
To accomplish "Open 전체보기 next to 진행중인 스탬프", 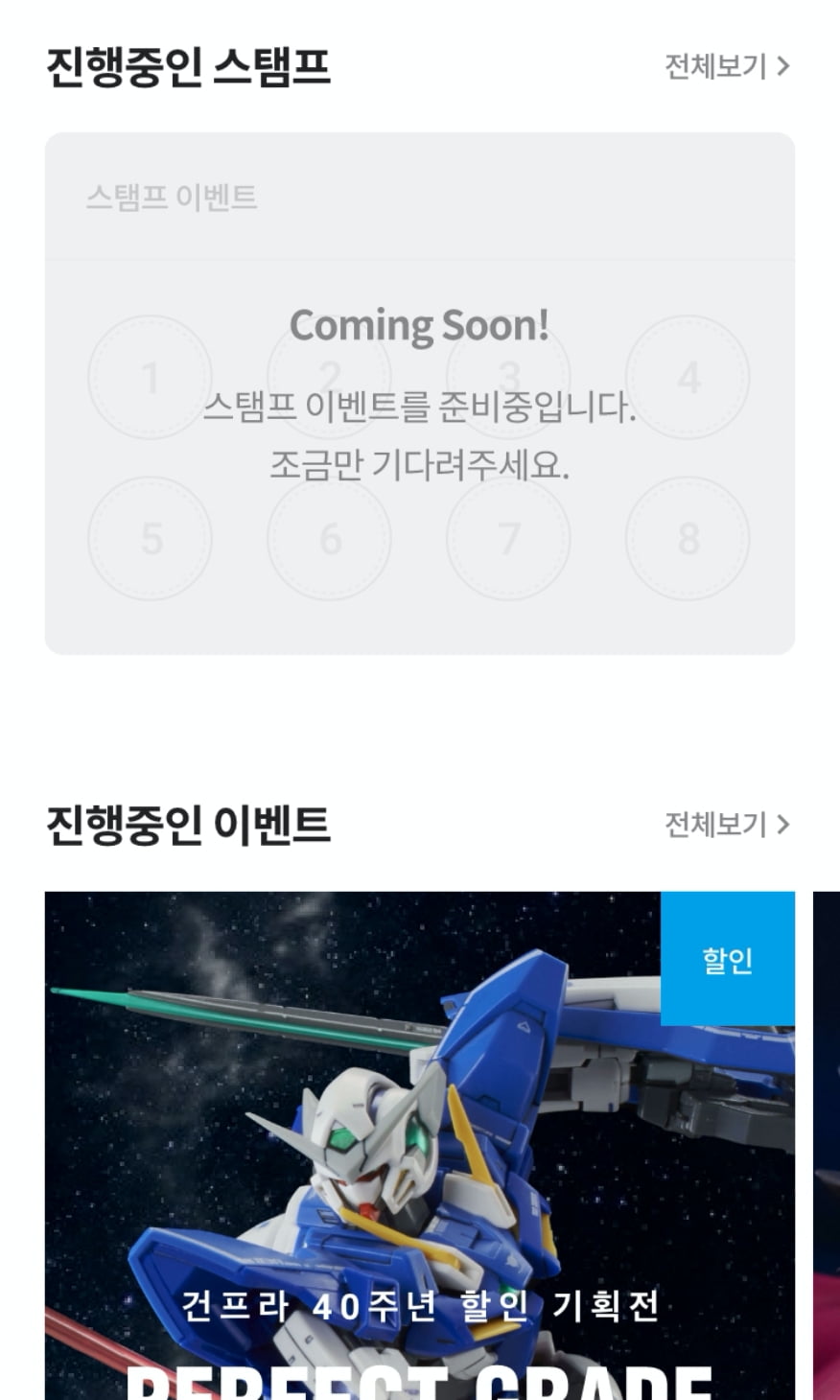I will [x=727, y=66].
